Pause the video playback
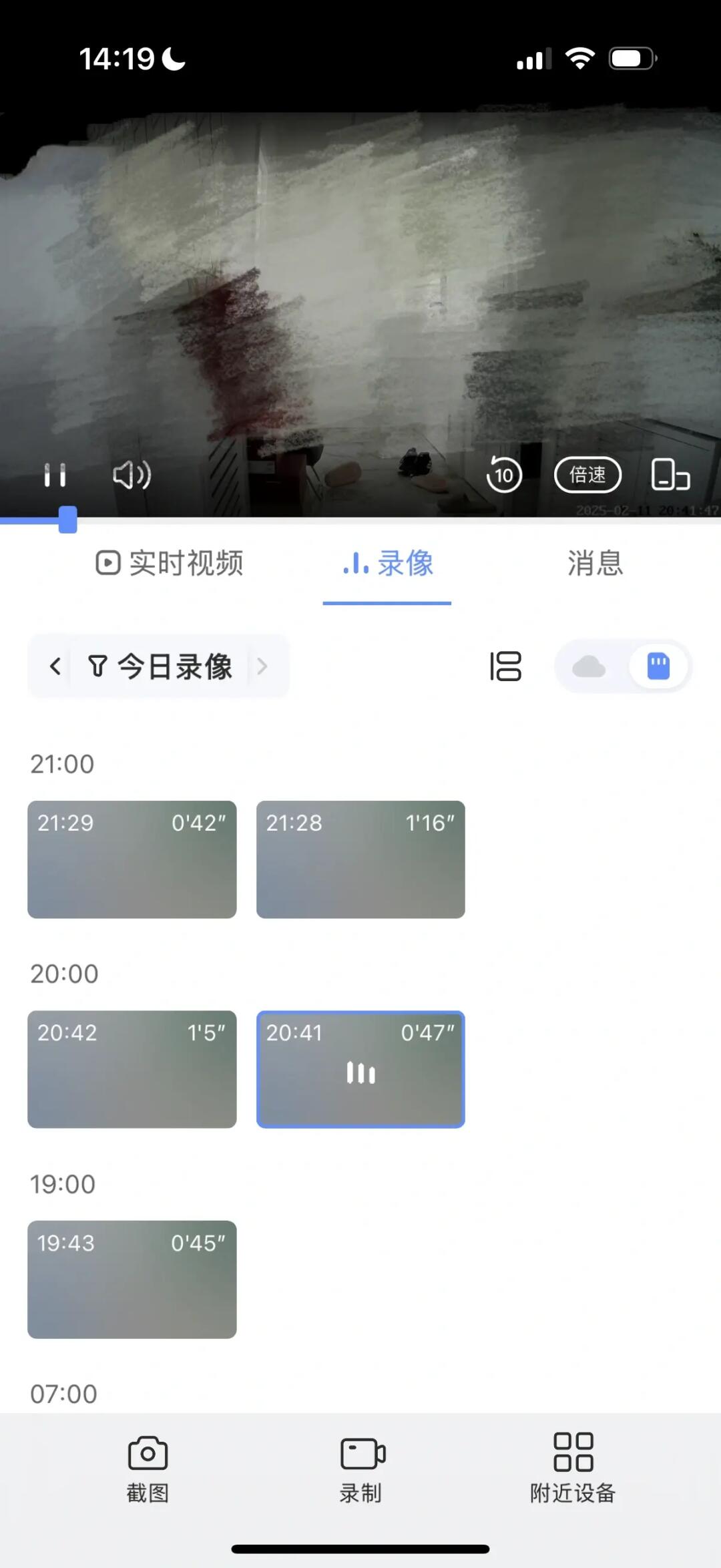This screenshot has width=721, height=1568. point(56,475)
